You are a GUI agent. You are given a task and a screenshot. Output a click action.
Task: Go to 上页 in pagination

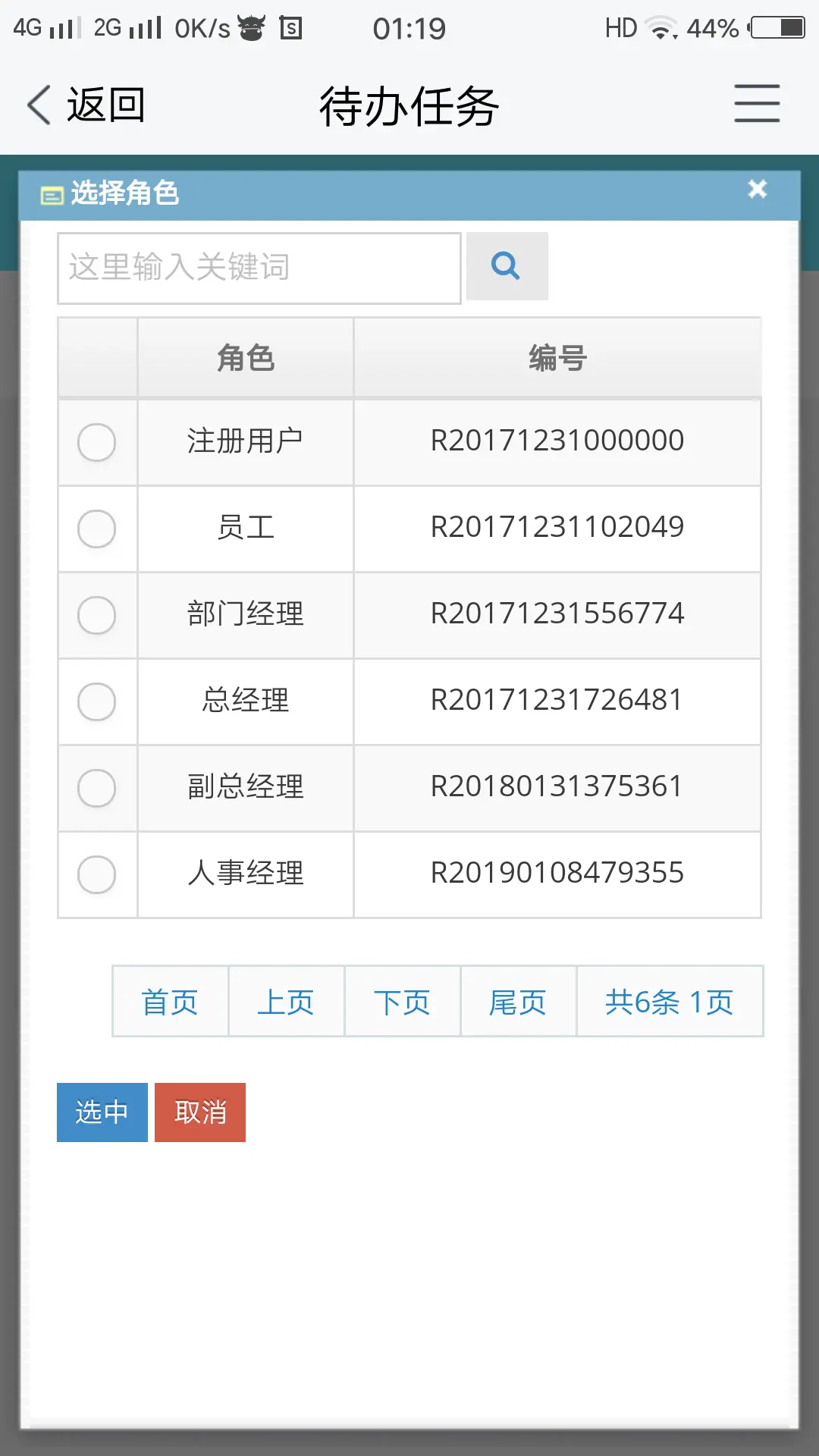(x=286, y=1002)
